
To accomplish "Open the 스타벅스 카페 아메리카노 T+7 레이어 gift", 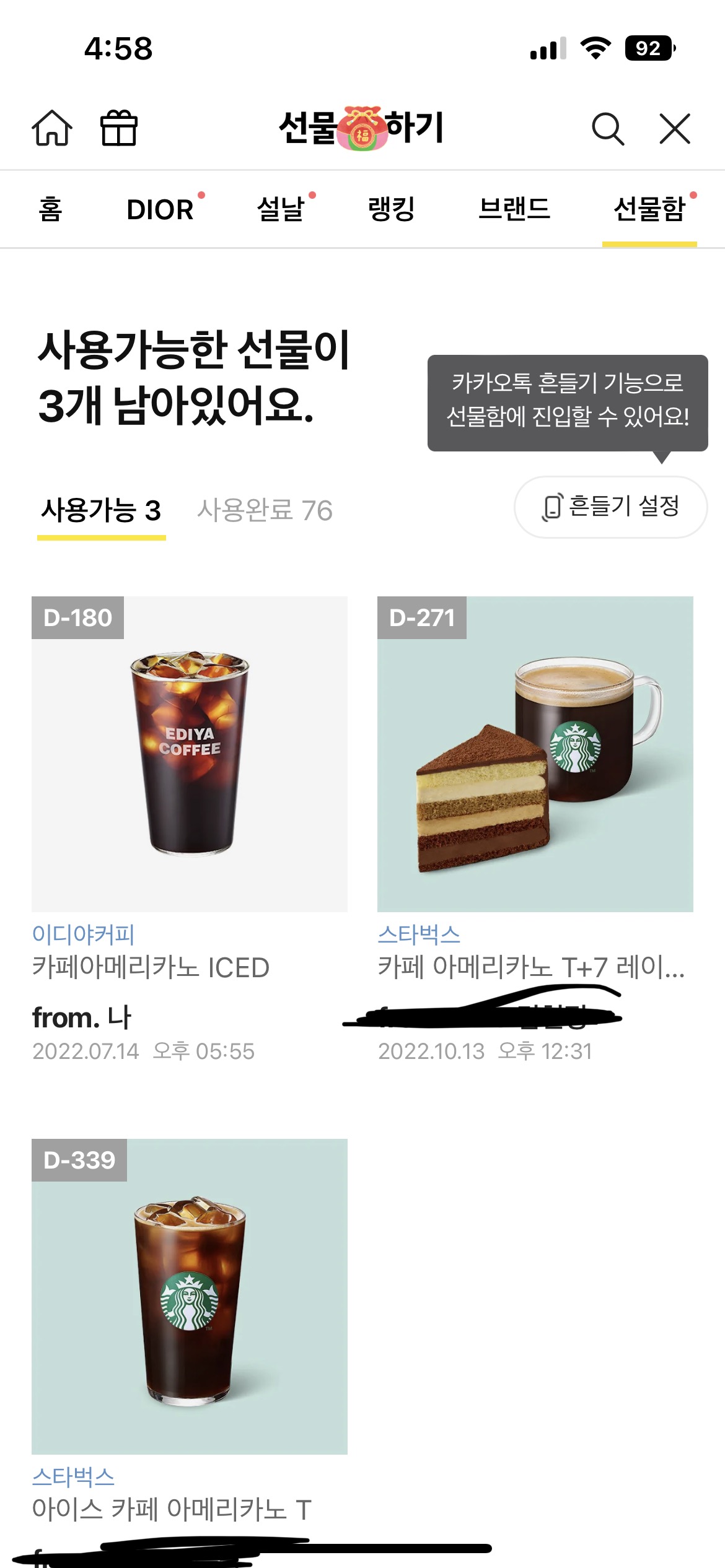I will (x=535, y=754).
